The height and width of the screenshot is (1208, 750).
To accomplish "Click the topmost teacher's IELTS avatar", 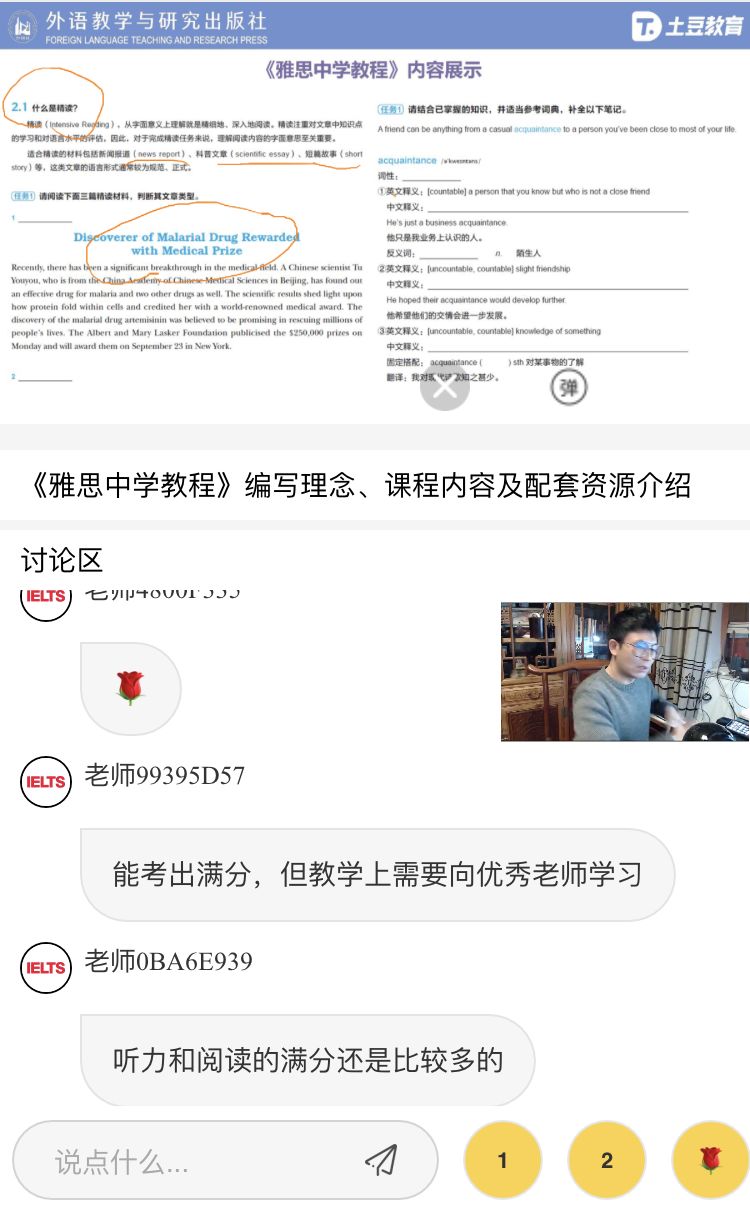I will click(44, 597).
